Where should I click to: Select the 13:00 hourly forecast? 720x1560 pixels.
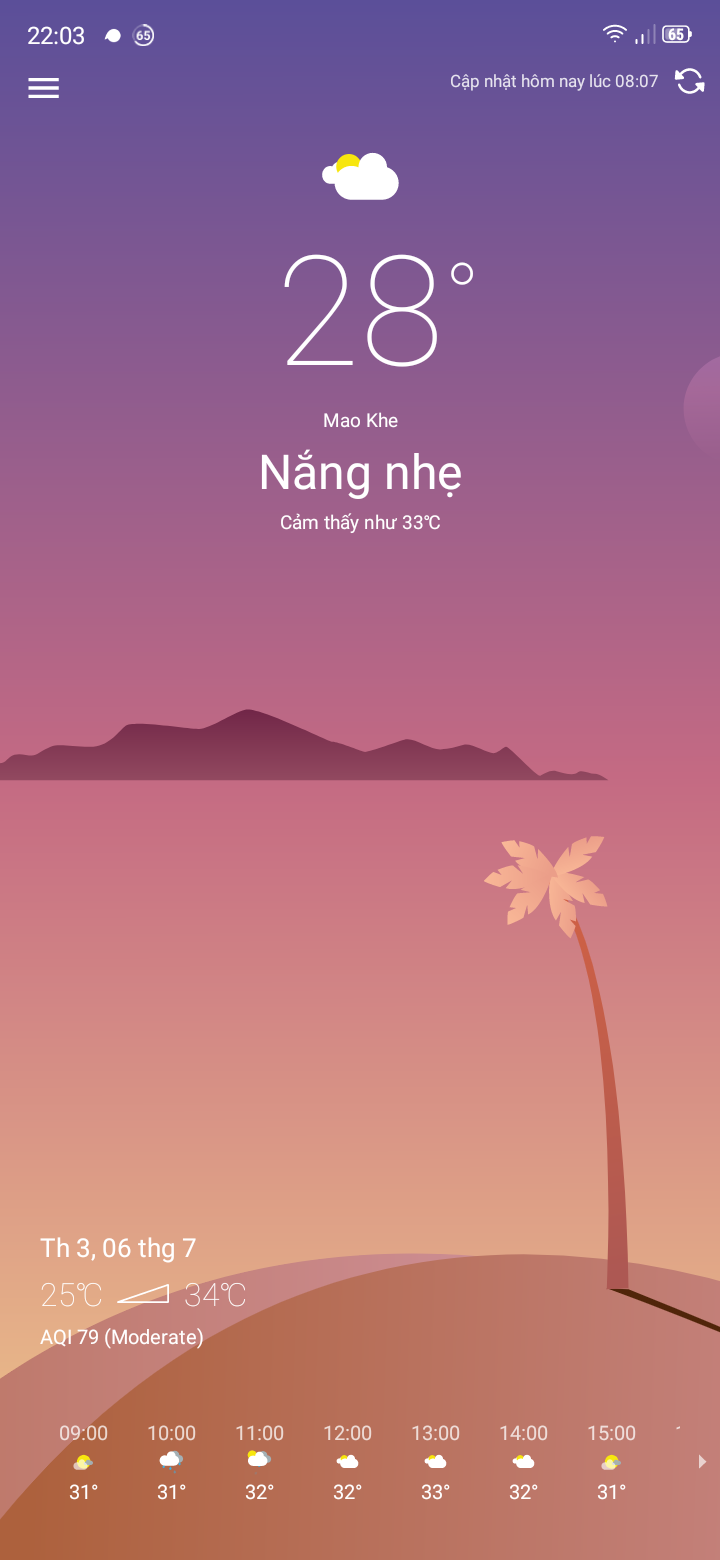pos(435,1462)
